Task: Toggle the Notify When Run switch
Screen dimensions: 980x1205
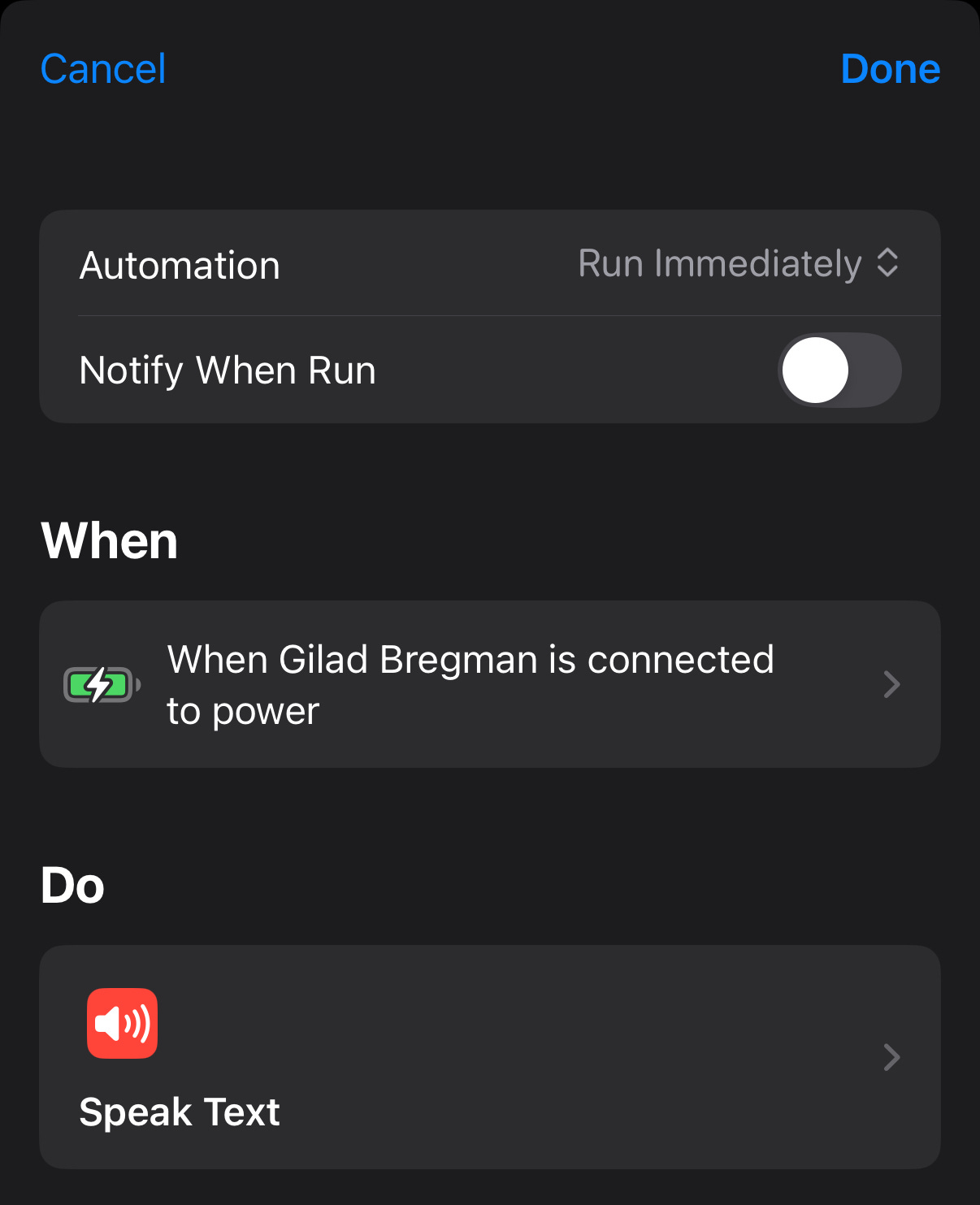Action: 839,370
